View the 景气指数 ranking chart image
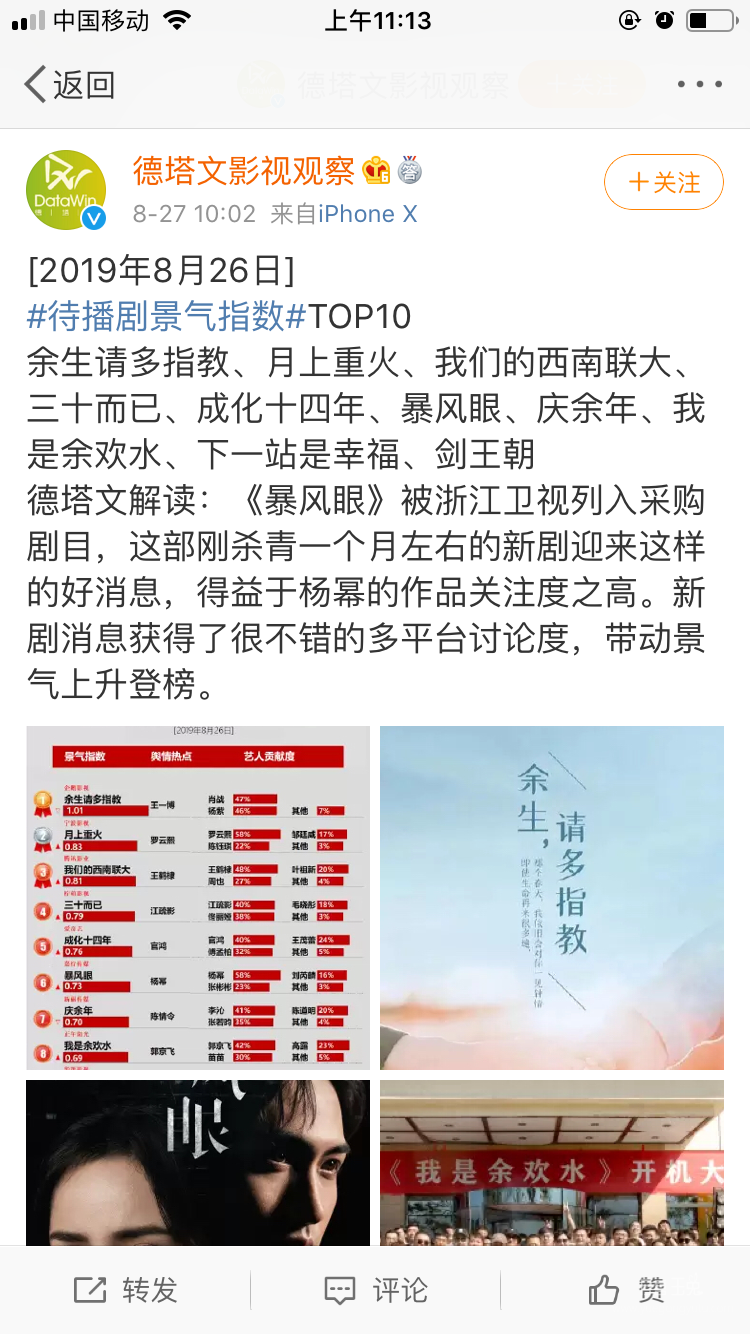Screen dimensions: 750x1334 [198, 897]
